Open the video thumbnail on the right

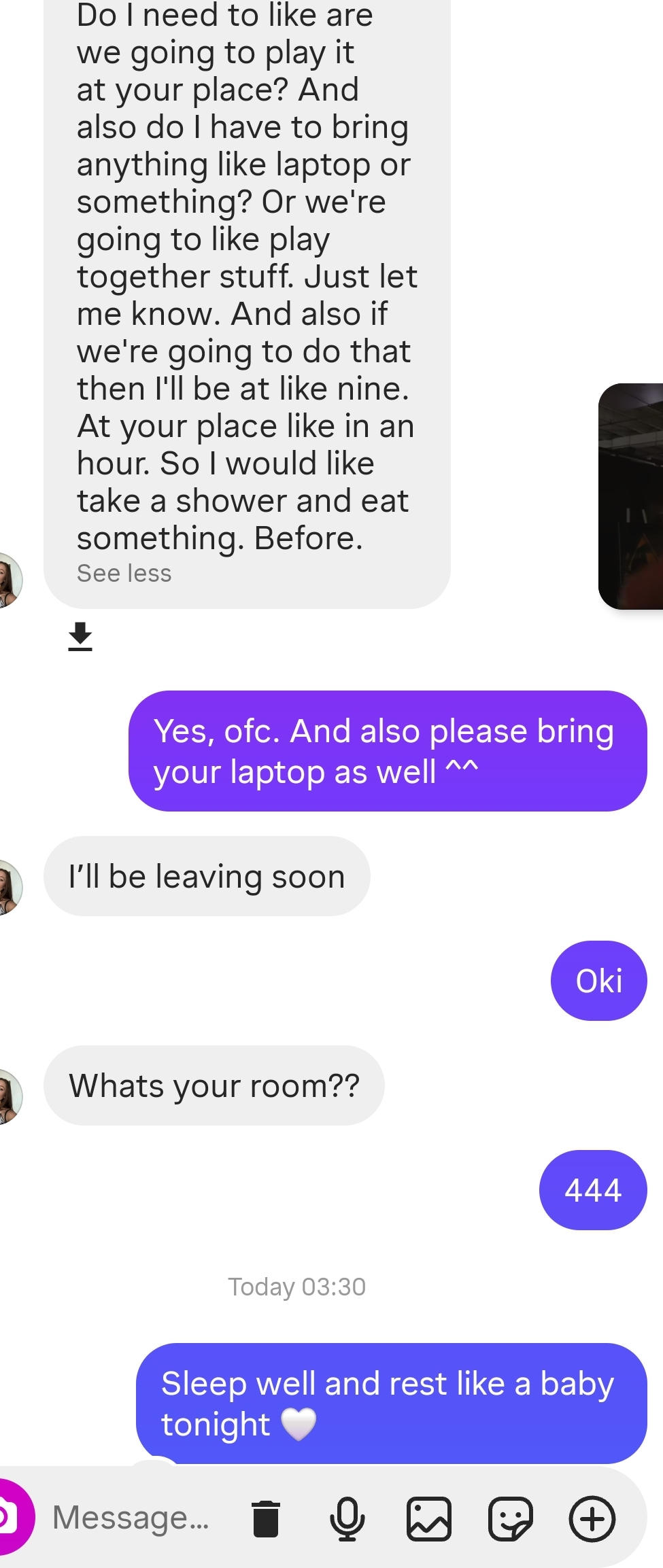pos(632,496)
